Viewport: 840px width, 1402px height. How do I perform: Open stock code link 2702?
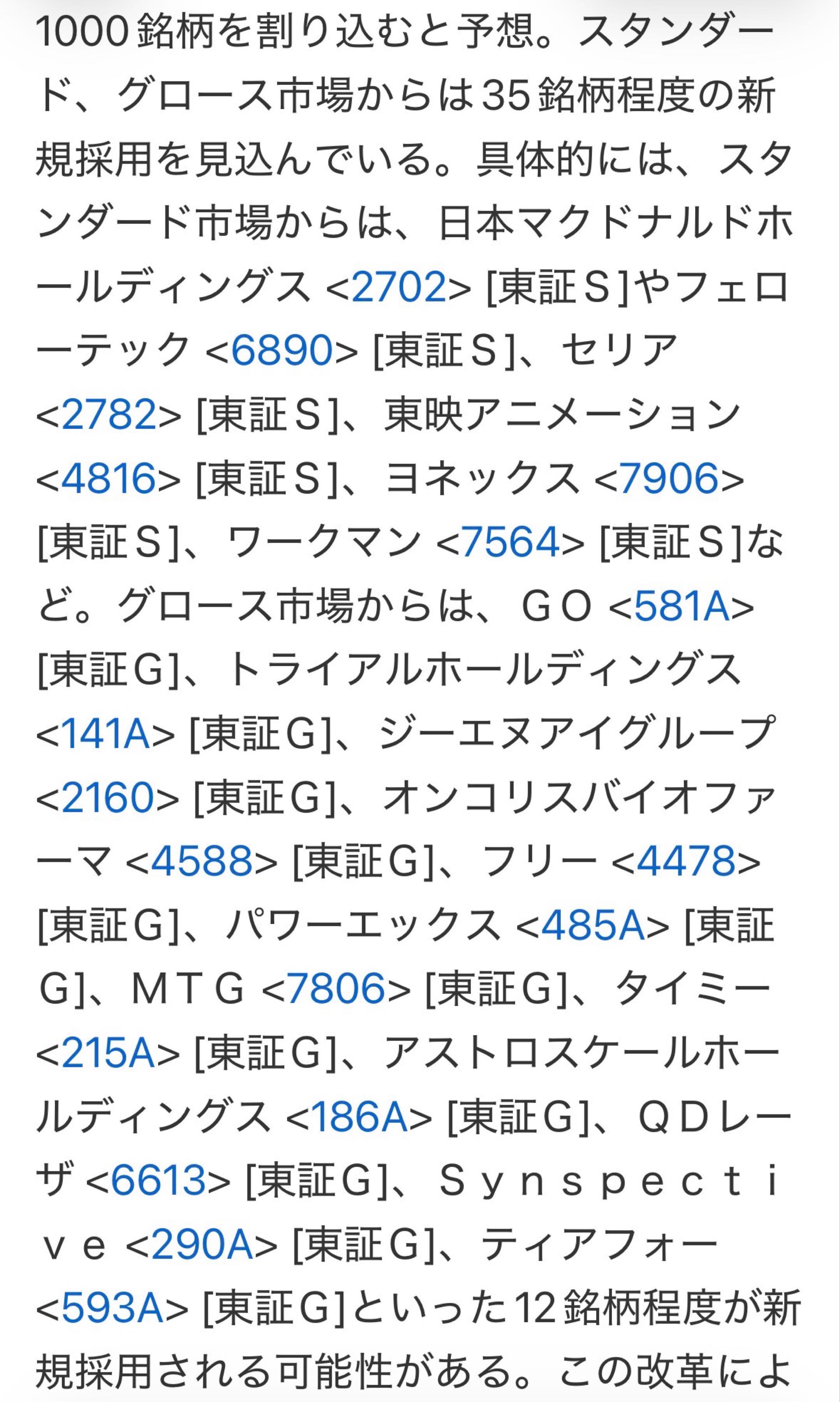(399, 287)
